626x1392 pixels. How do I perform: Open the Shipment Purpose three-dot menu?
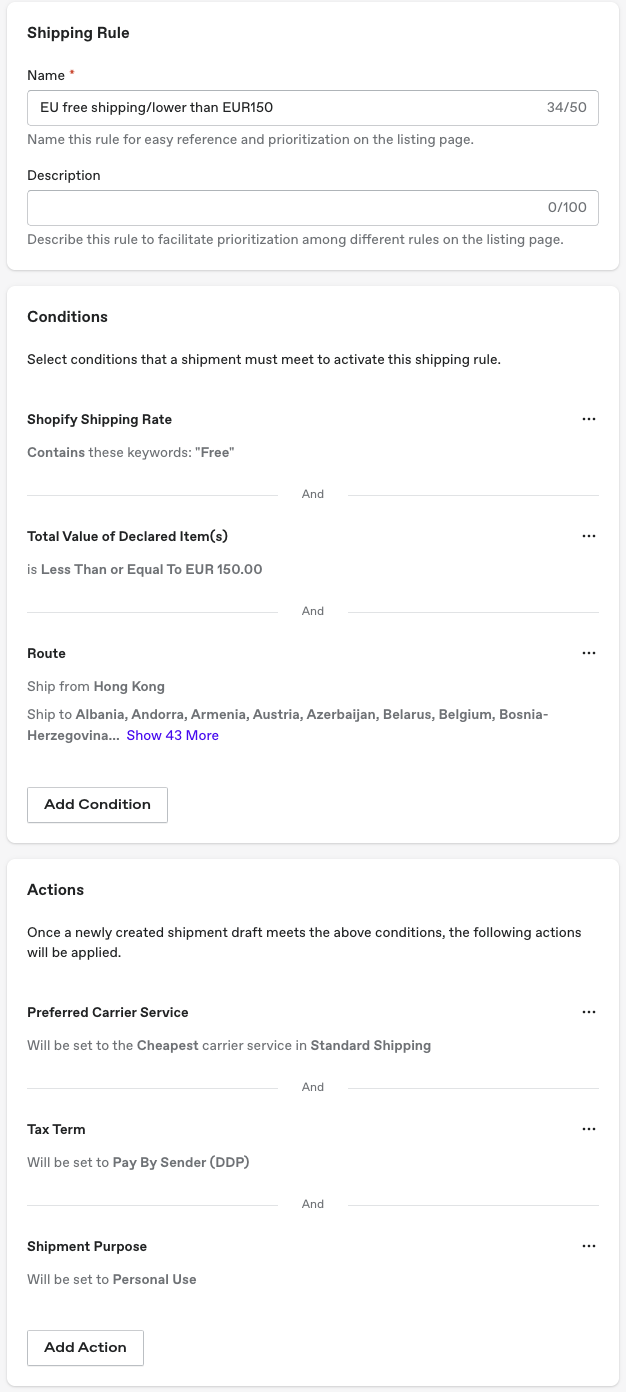coord(588,1246)
